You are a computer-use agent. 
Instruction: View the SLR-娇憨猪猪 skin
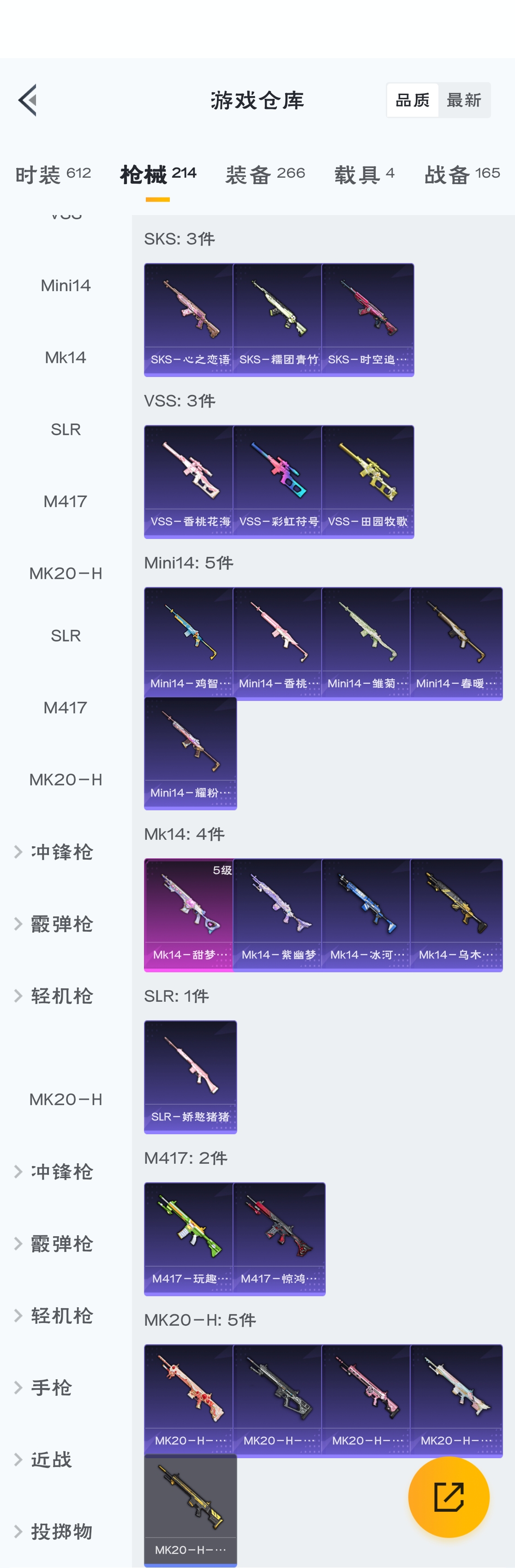190,1077
